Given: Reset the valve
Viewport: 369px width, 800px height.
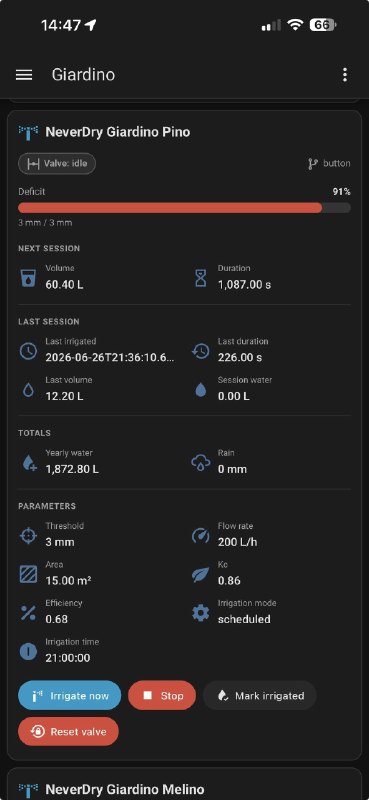Looking at the screenshot, I should point(68,732).
